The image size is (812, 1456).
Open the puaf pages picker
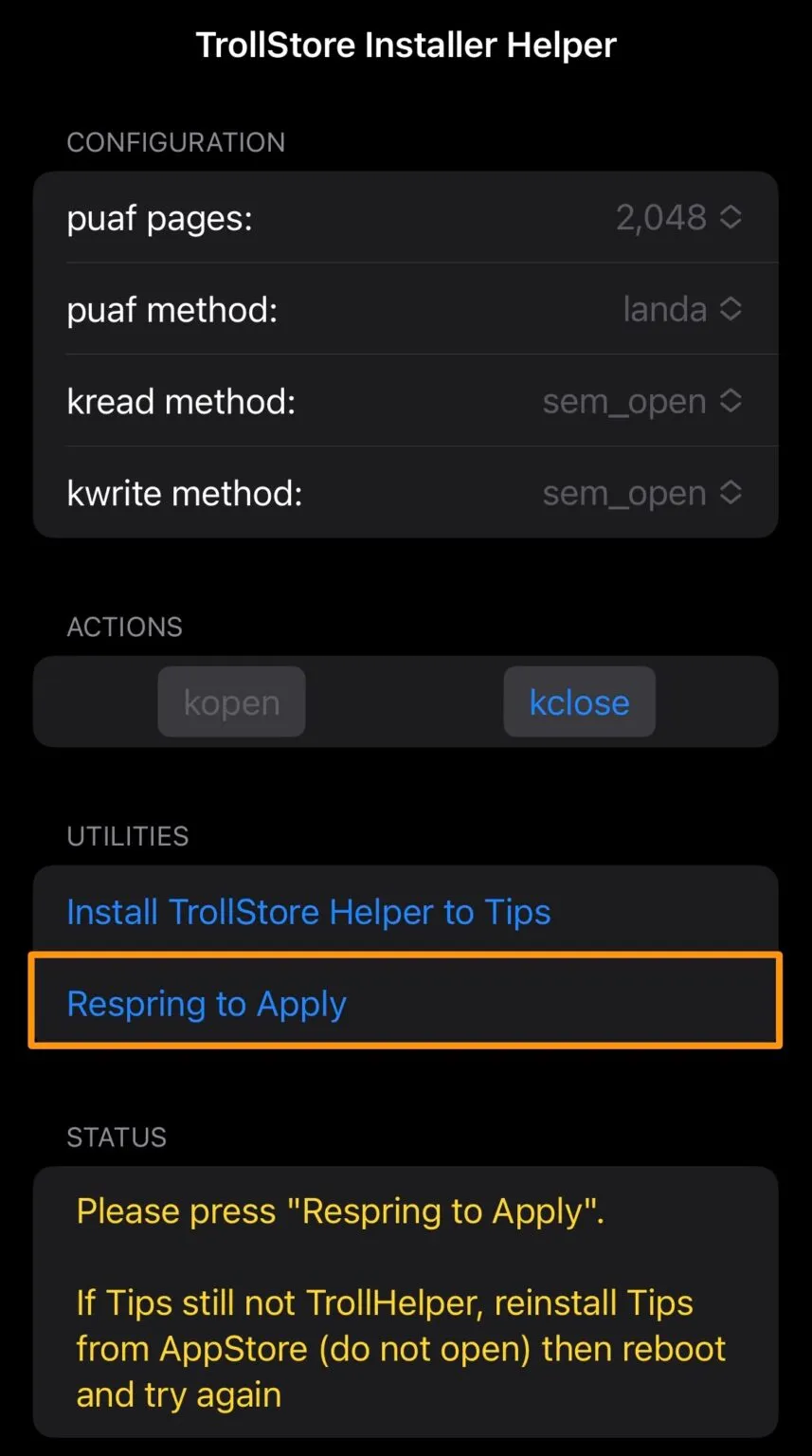(x=678, y=218)
